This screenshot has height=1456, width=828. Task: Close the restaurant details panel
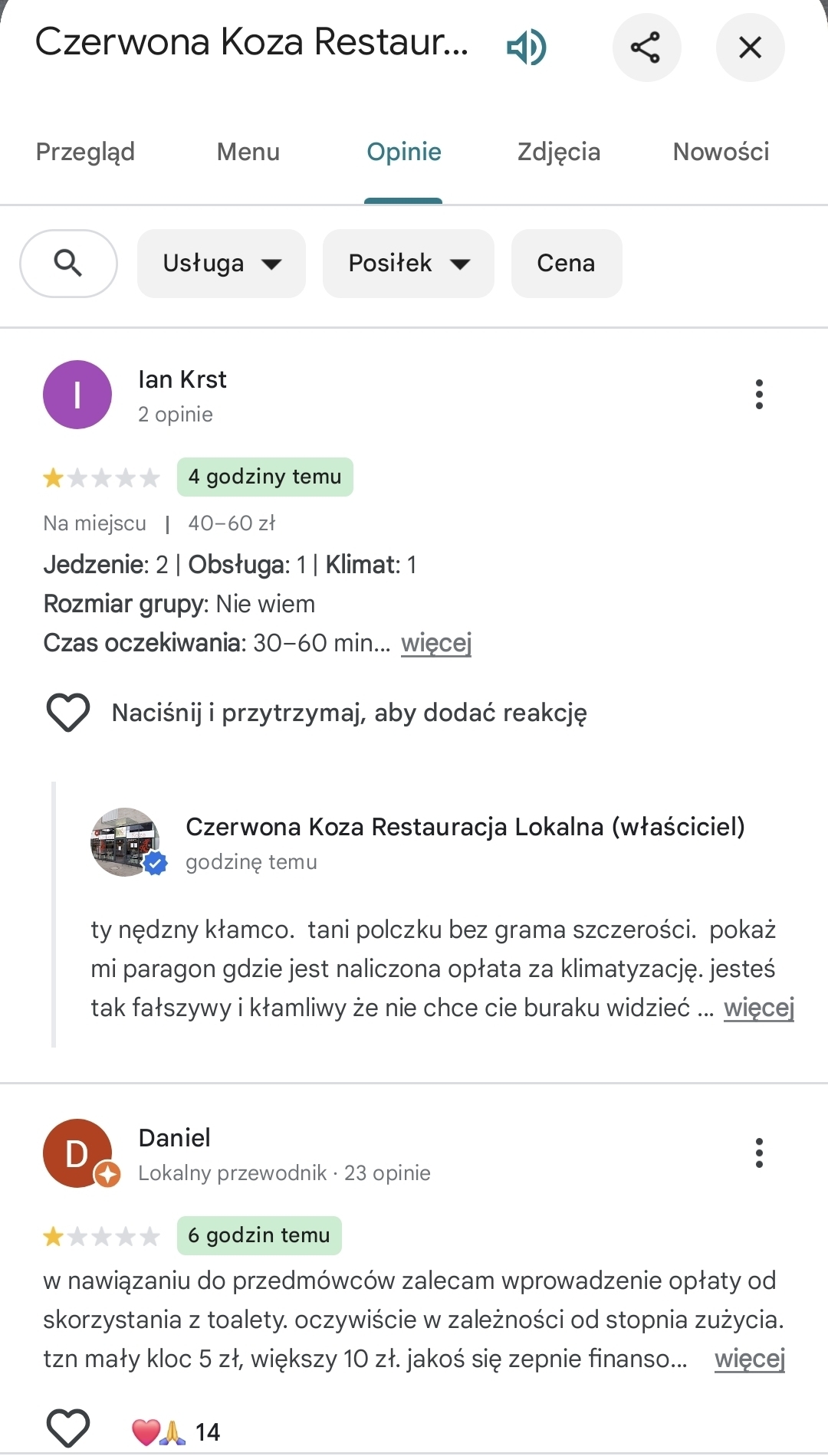click(750, 48)
